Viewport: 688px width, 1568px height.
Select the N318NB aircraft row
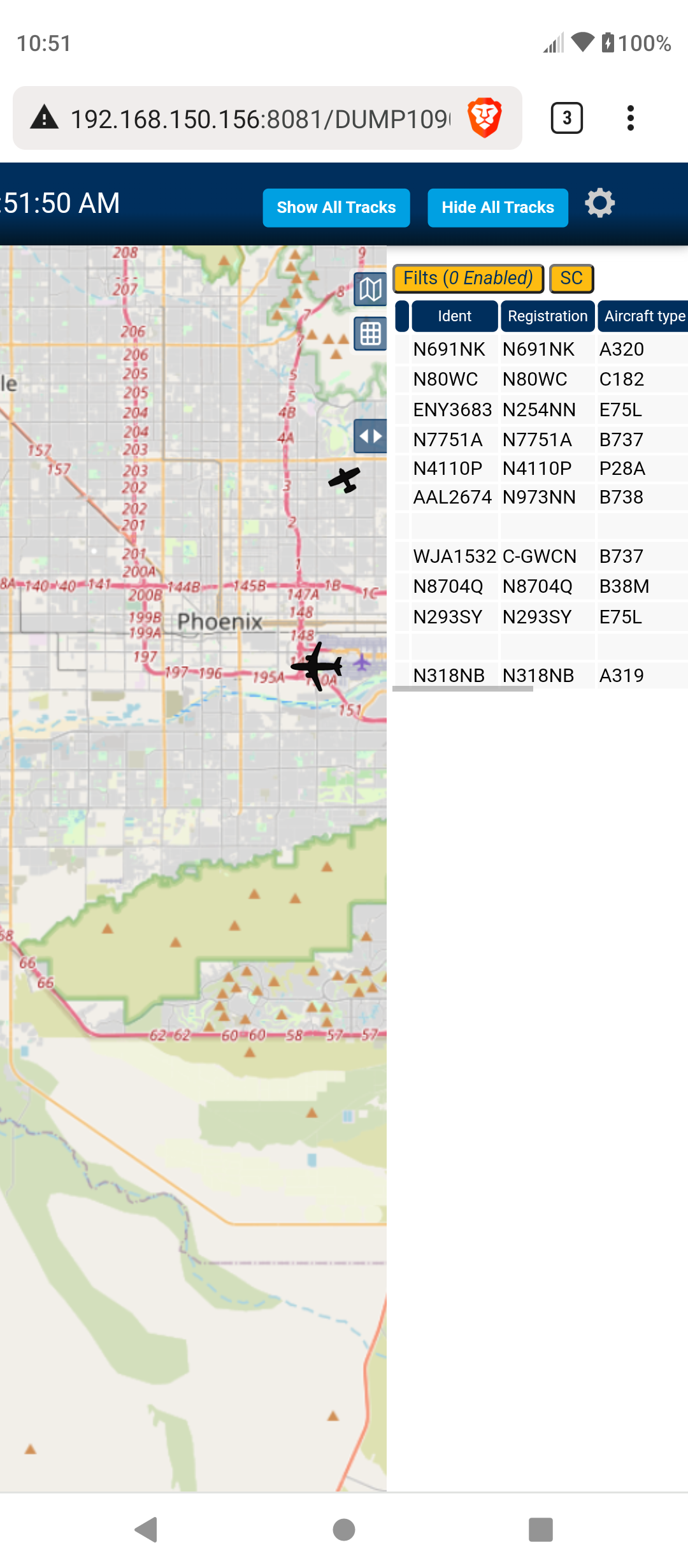click(541, 675)
